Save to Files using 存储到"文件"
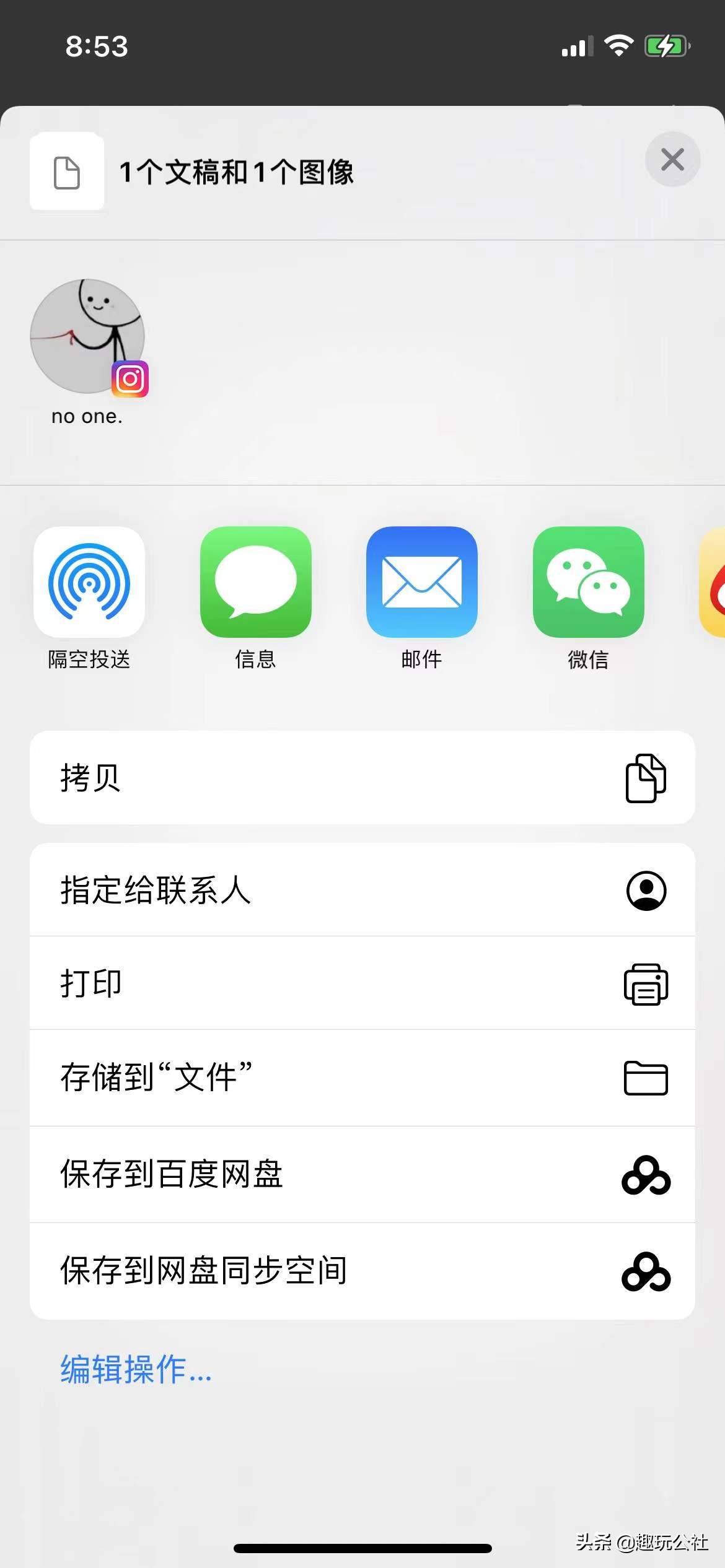 (362, 1079)
